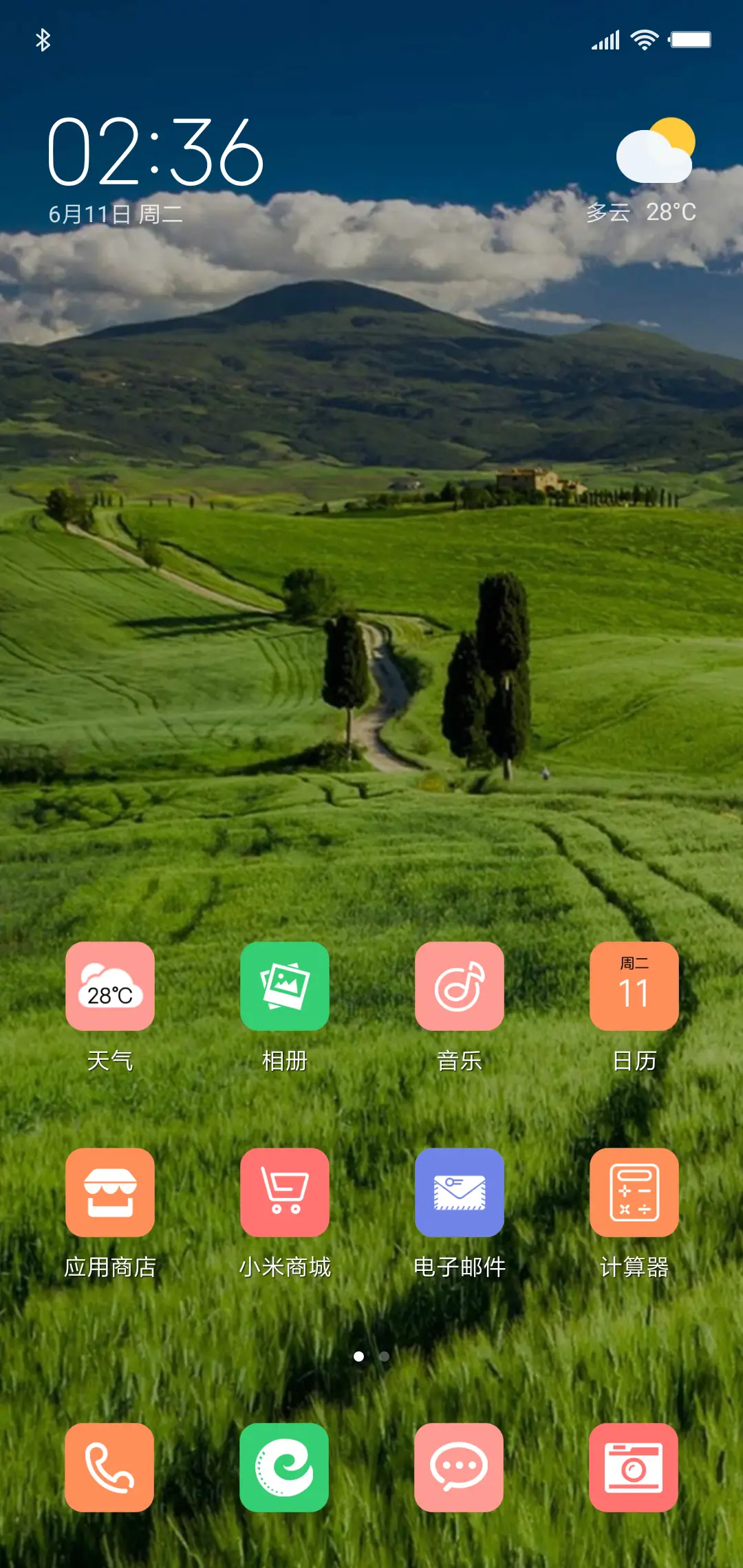Tap the home screen page indicator dots
The width and height of the screenshot is (743, 1568).
pyautogui.click(x=371, y=1356)
